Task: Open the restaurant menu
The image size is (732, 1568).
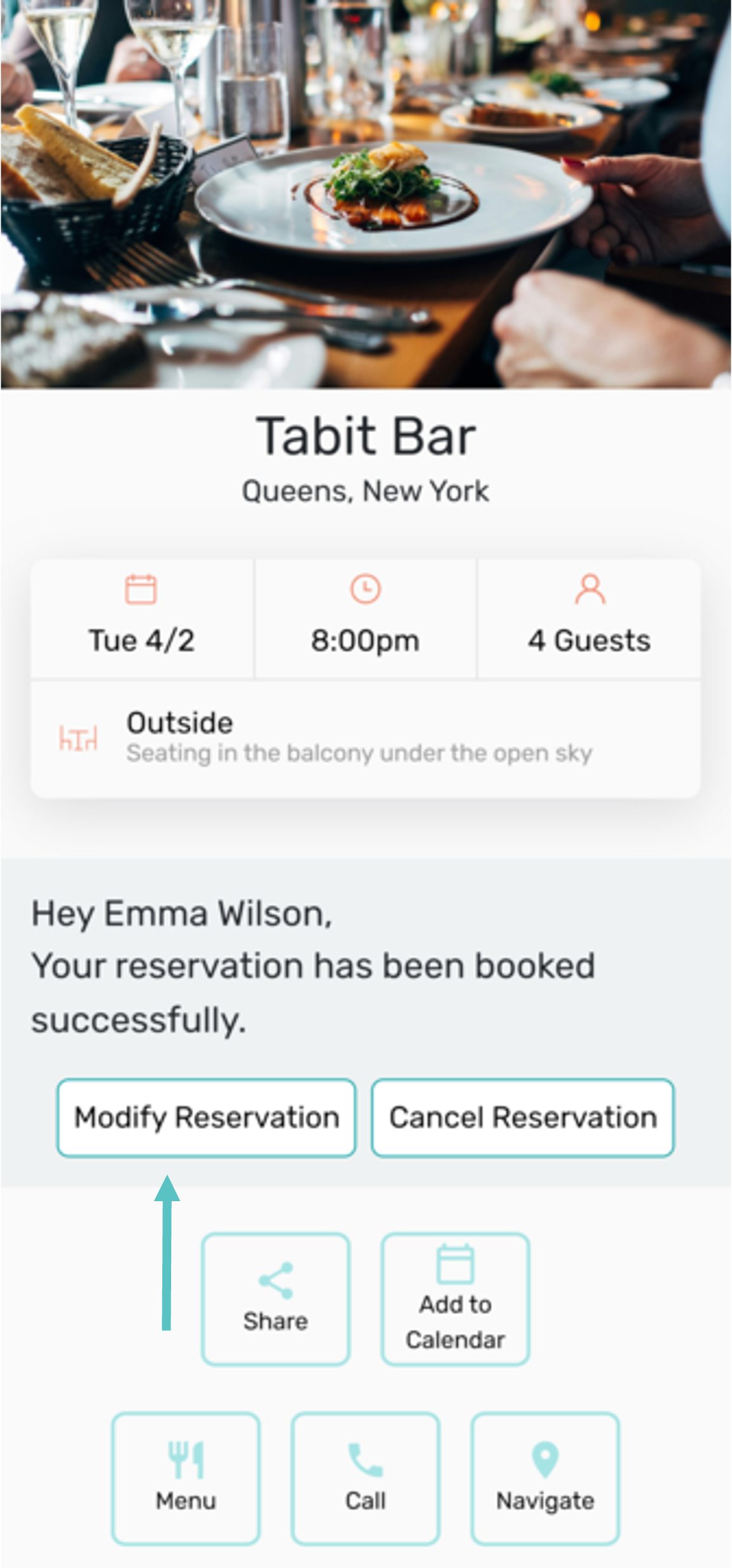Action: click(186, 1479)
